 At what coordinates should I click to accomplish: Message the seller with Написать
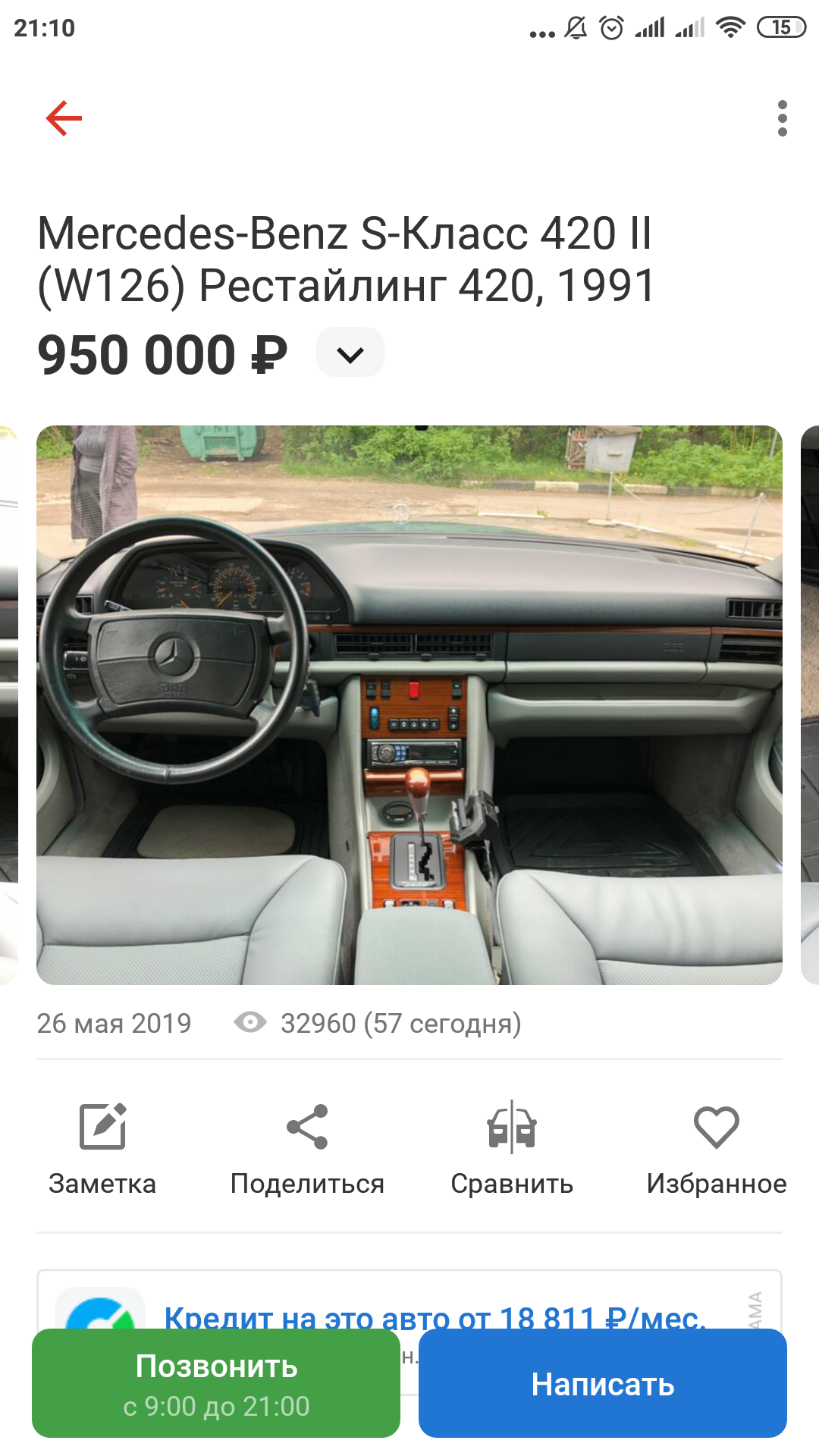[603, 1383]
